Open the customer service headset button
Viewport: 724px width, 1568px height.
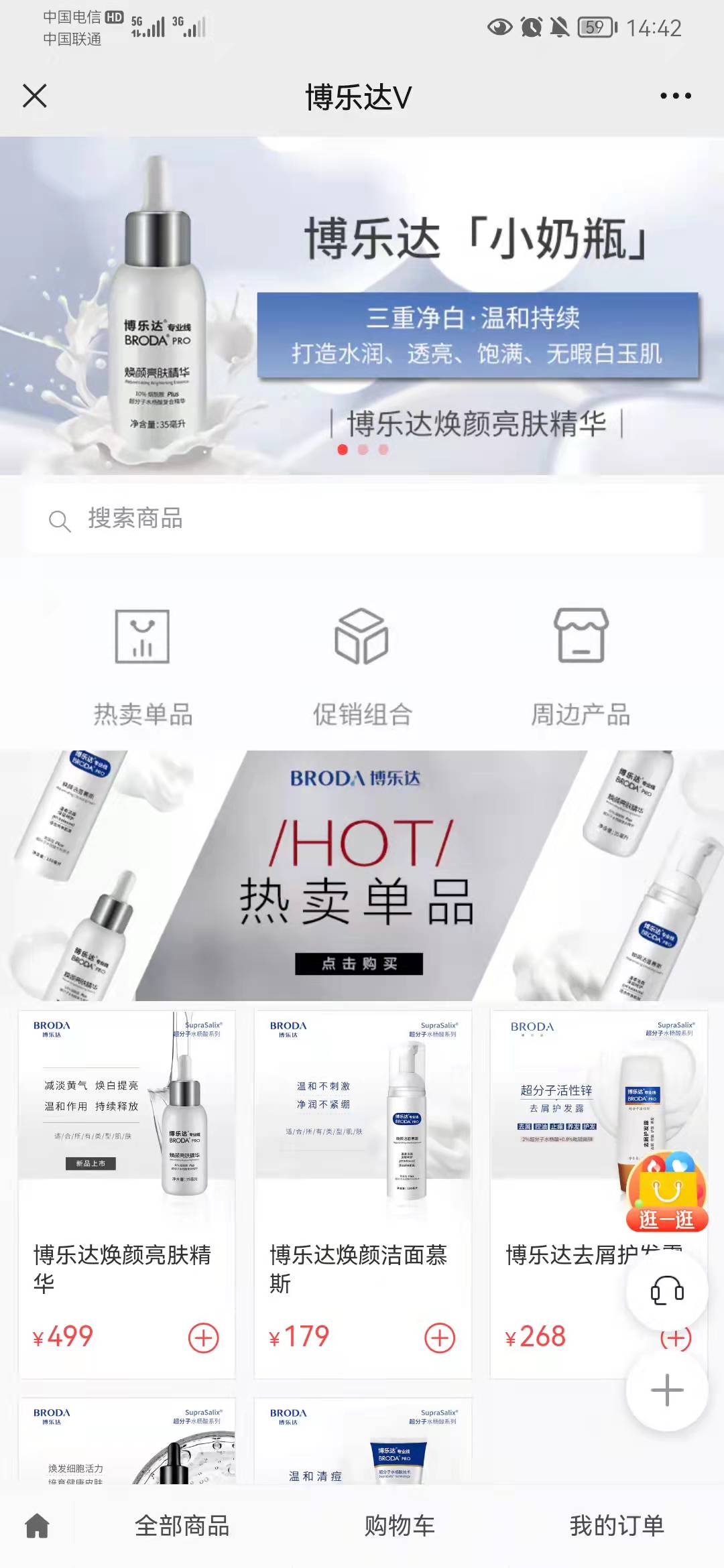(667, 1291)
